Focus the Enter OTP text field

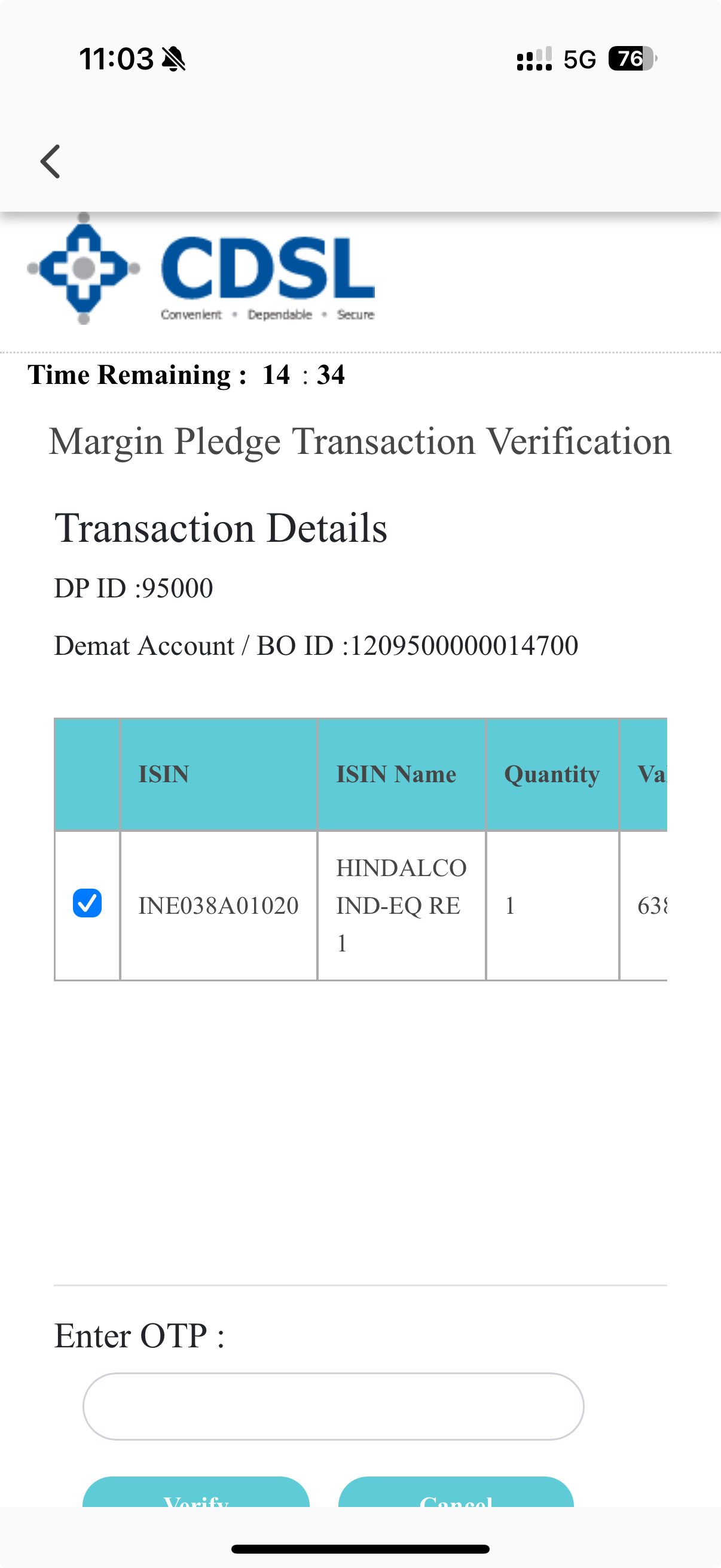(334, 1406)
